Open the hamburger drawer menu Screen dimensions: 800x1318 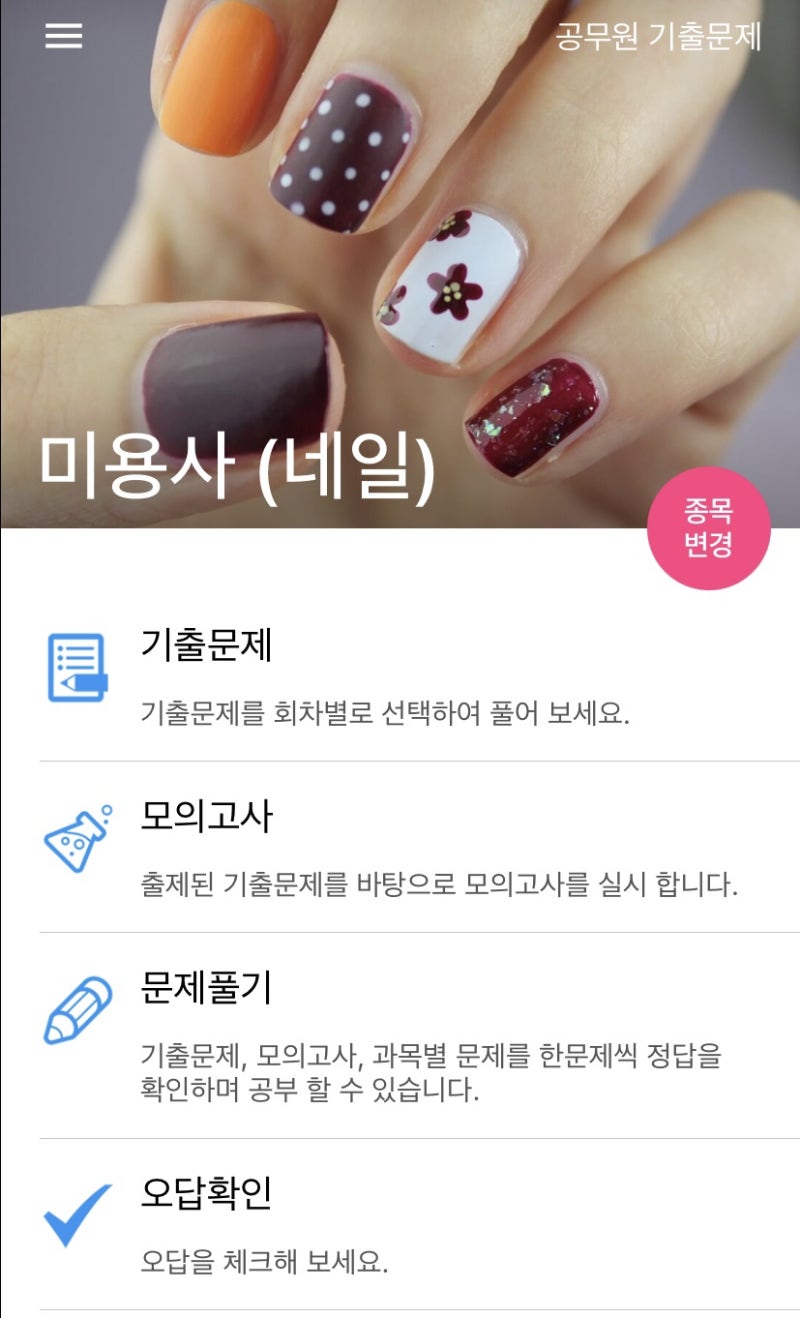[x=64, y=36]
